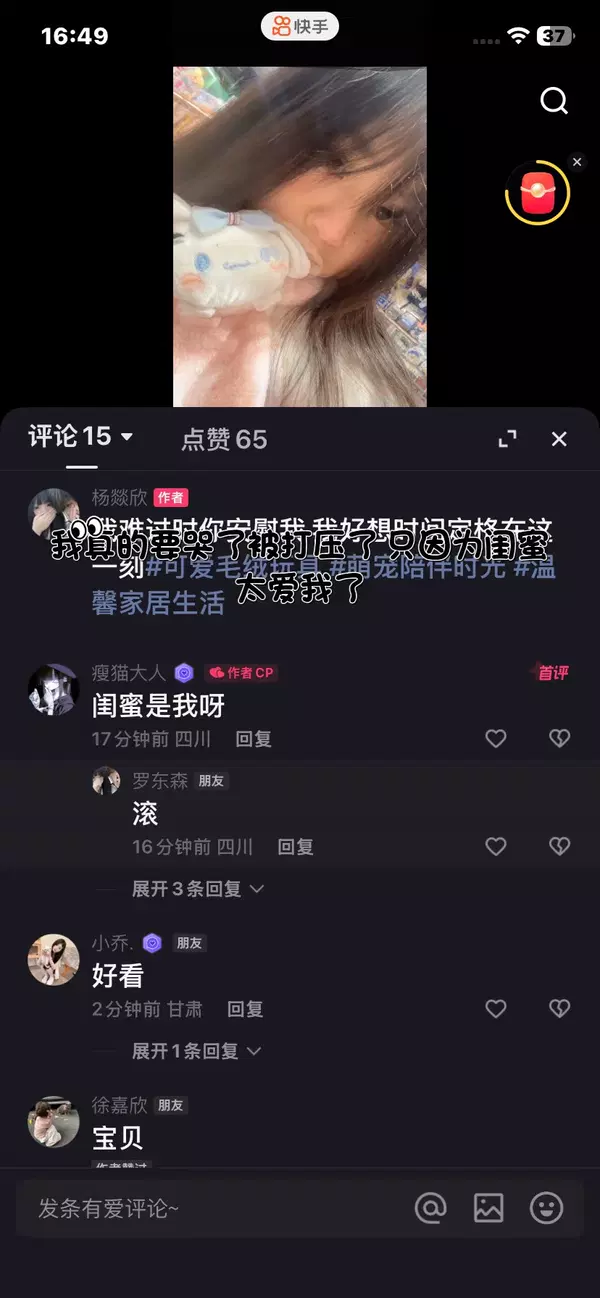Screen dimensions: 600x1298
Task: Expand 展开3条回复 under 瘦猫大人
Action: tap(197, 888)
